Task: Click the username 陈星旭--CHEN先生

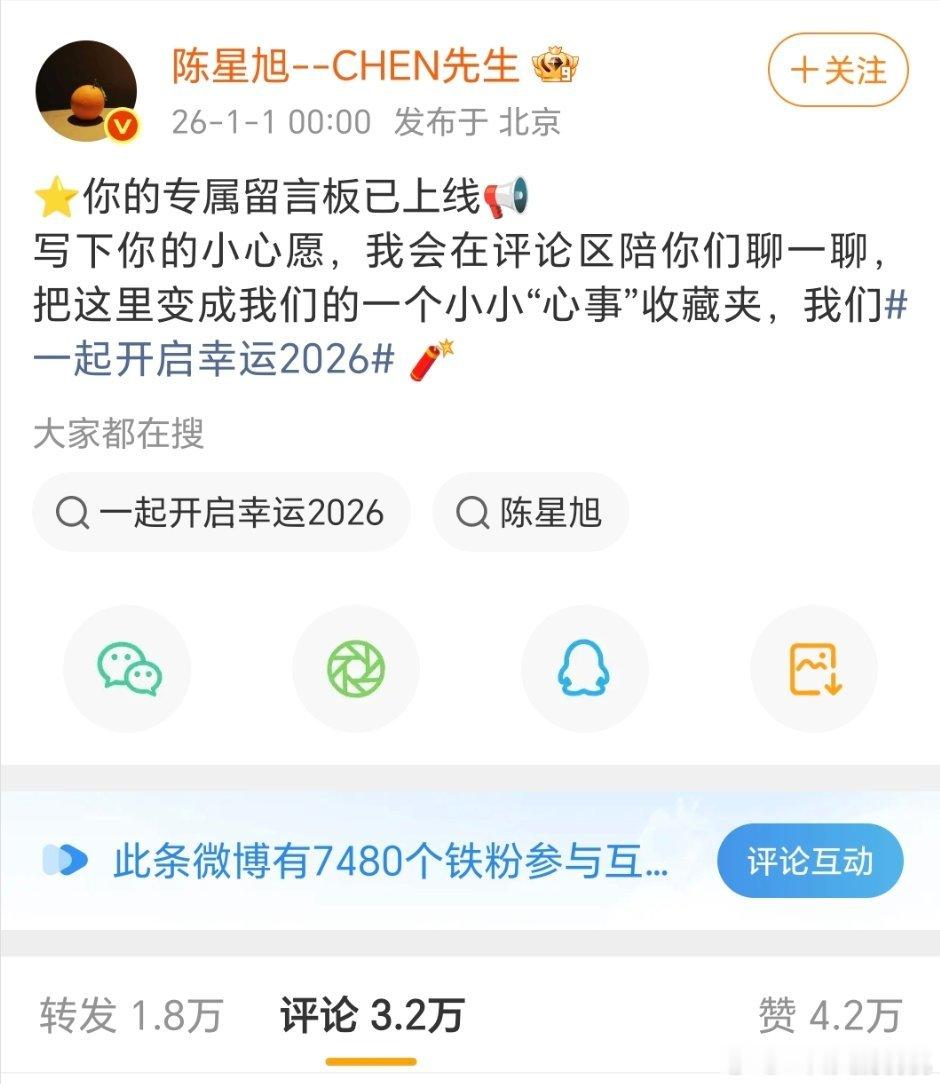Action: [346, 64]
